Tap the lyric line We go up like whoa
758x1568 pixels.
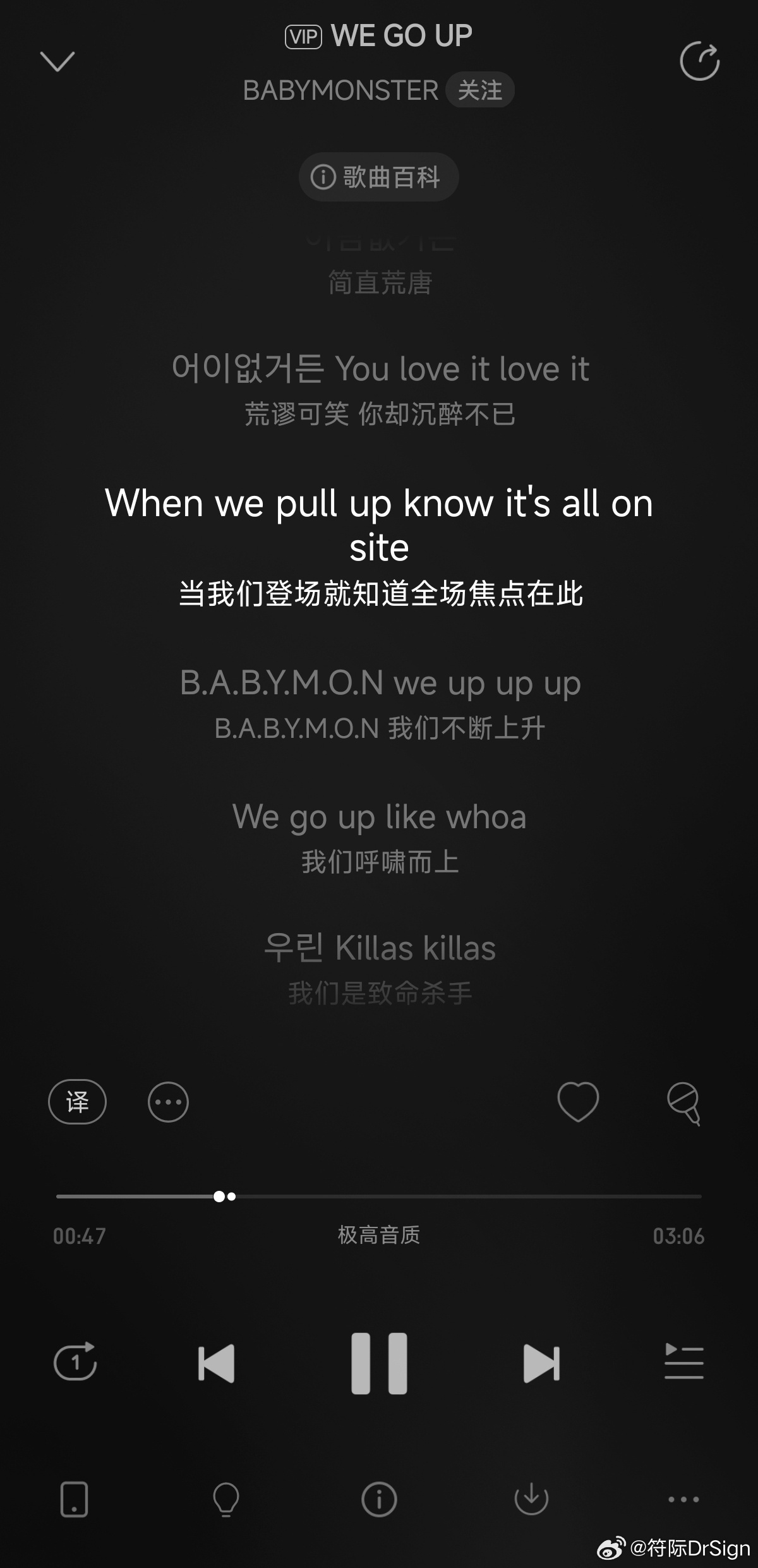(378, 816)
